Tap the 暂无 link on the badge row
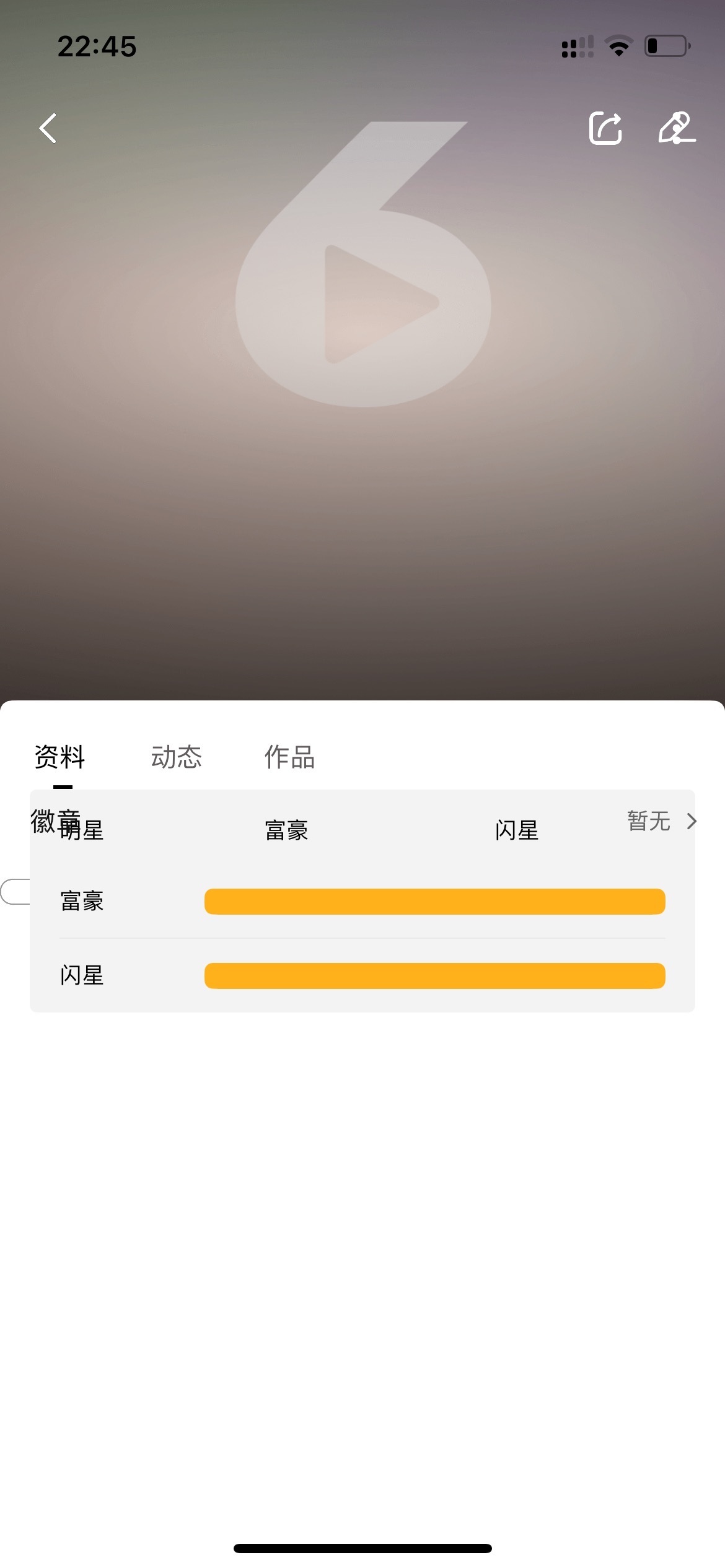Screen dimensions: 725x1568 pyautogui.click(x=648, y=821)
